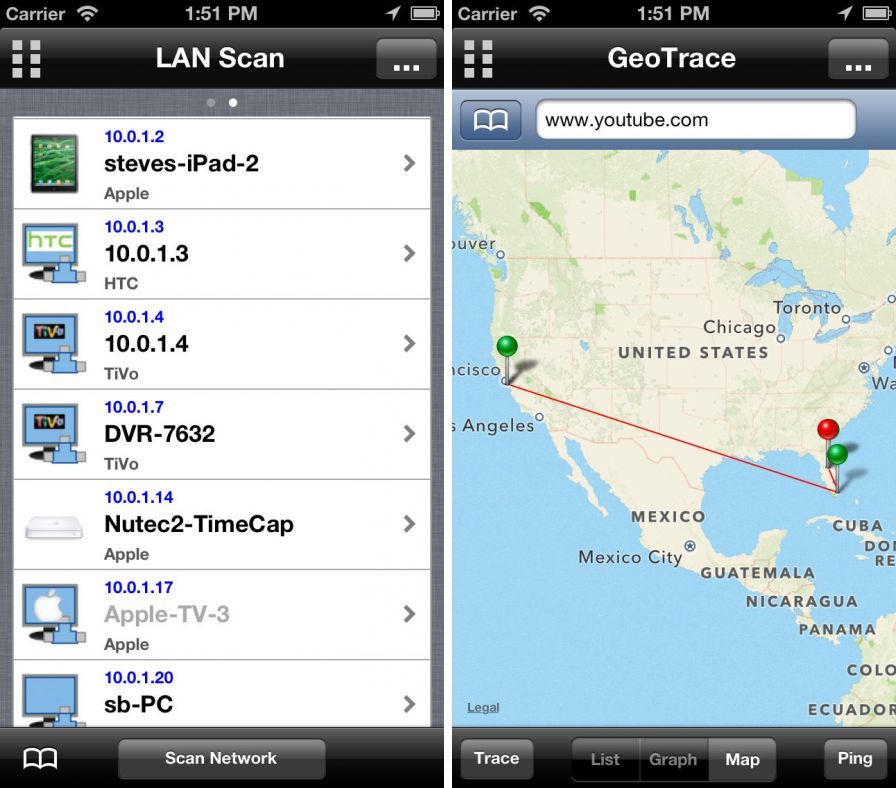View the HTC device at 10.0.1.3
The image size is (896, 788).
(222, 254)
